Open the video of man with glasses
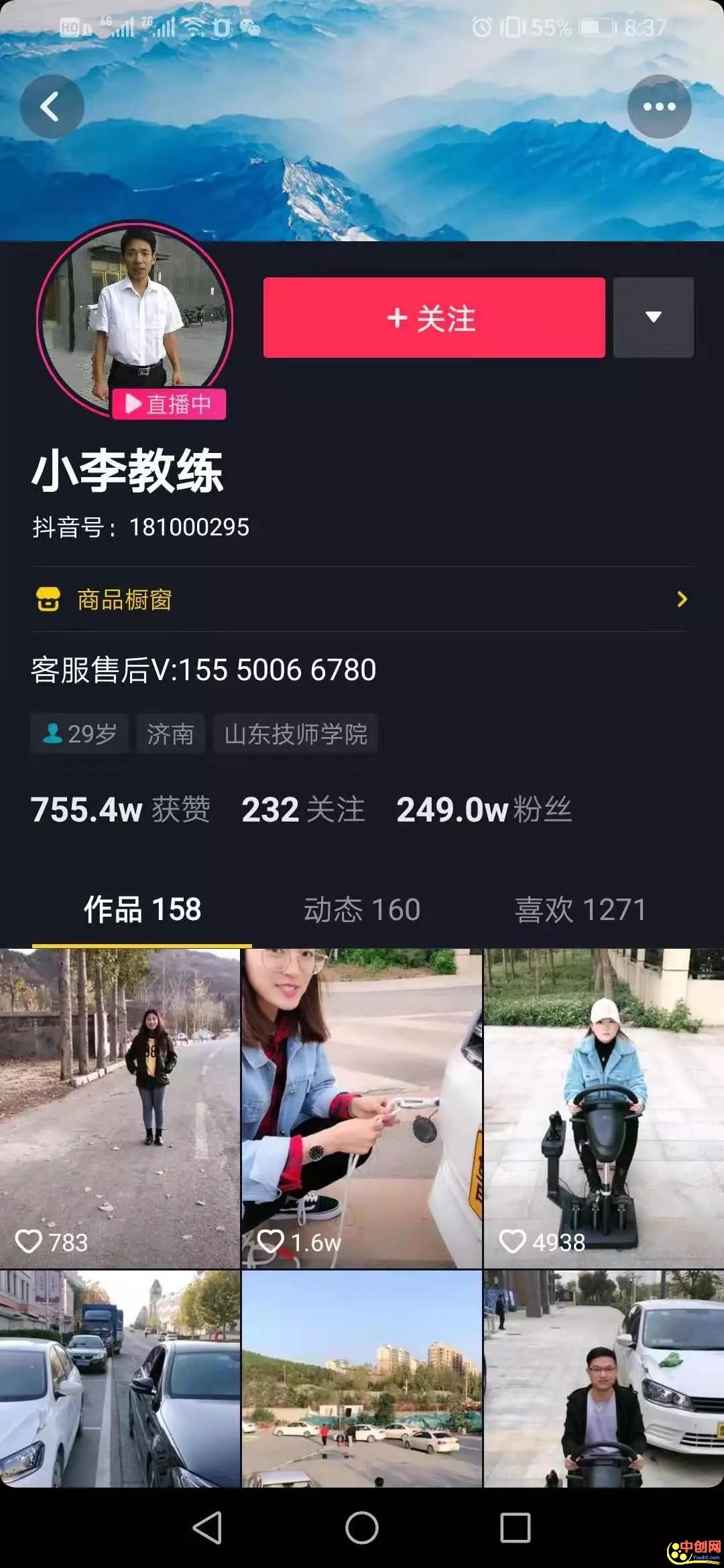 point(603,1379)
